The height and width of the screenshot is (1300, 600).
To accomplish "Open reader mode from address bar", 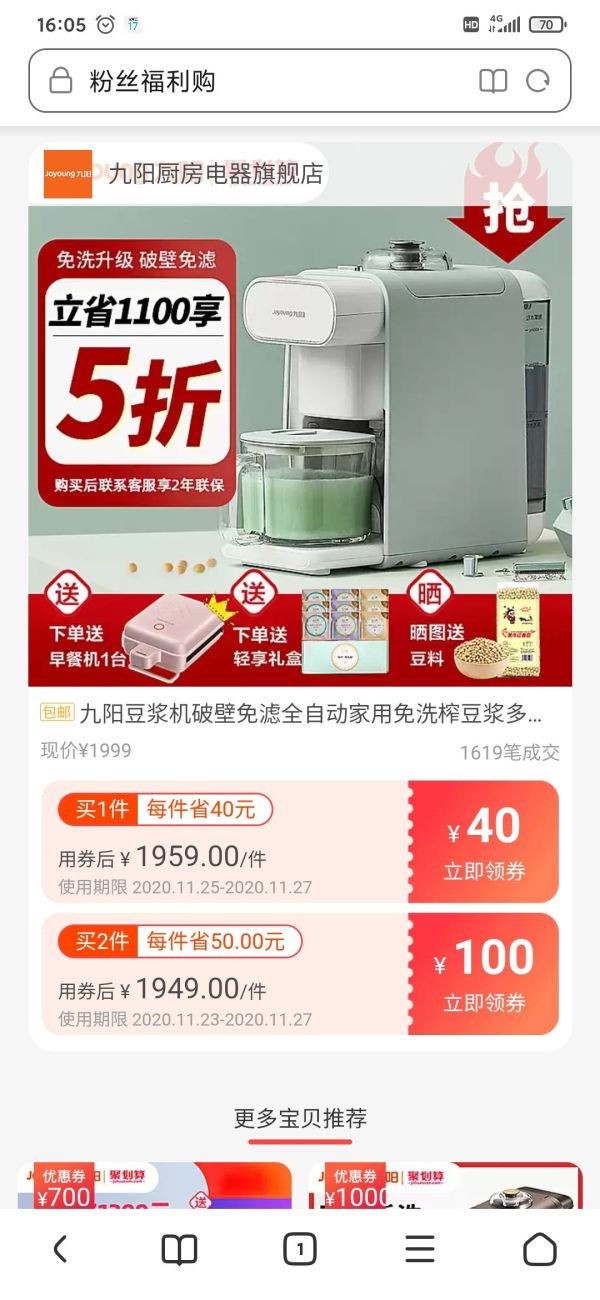I will [493, 81].
